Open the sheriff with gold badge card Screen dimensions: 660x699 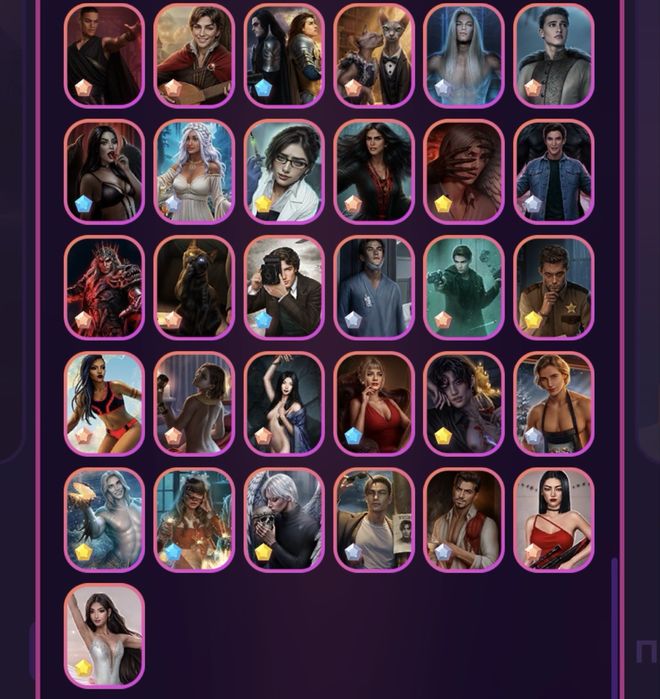[x=554, y=287]
